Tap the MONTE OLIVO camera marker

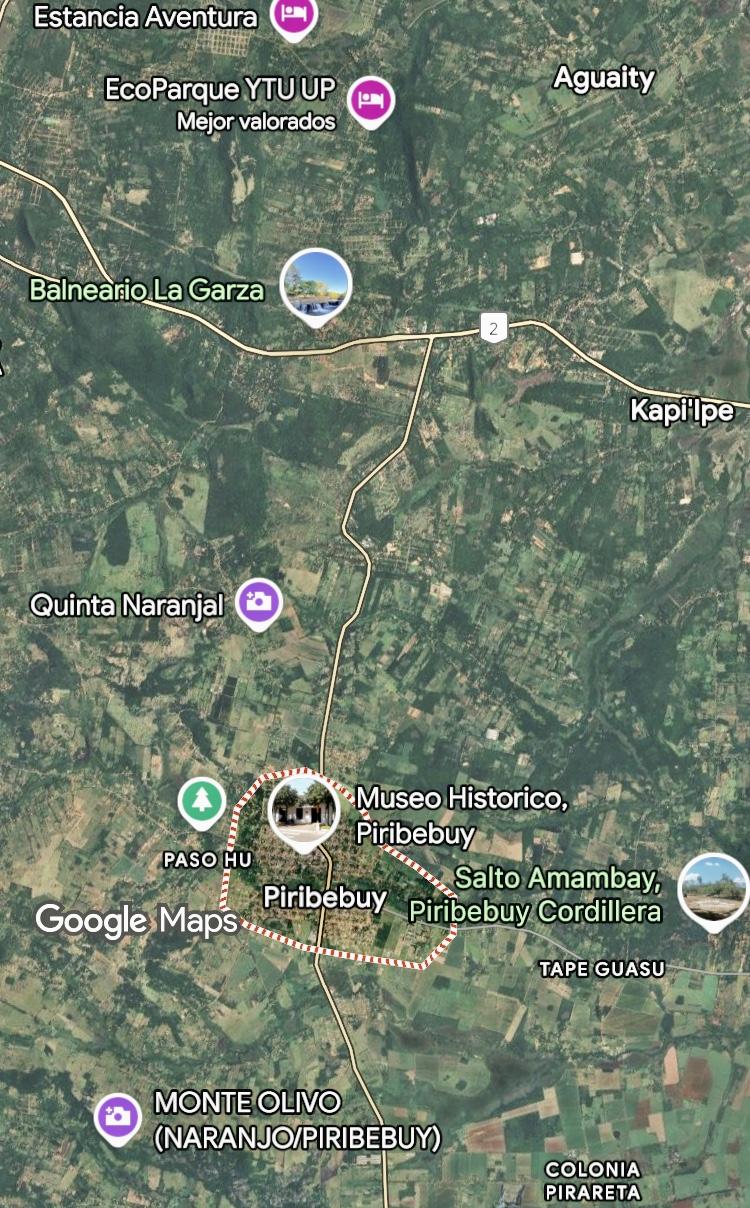(x=118, y=1115)
